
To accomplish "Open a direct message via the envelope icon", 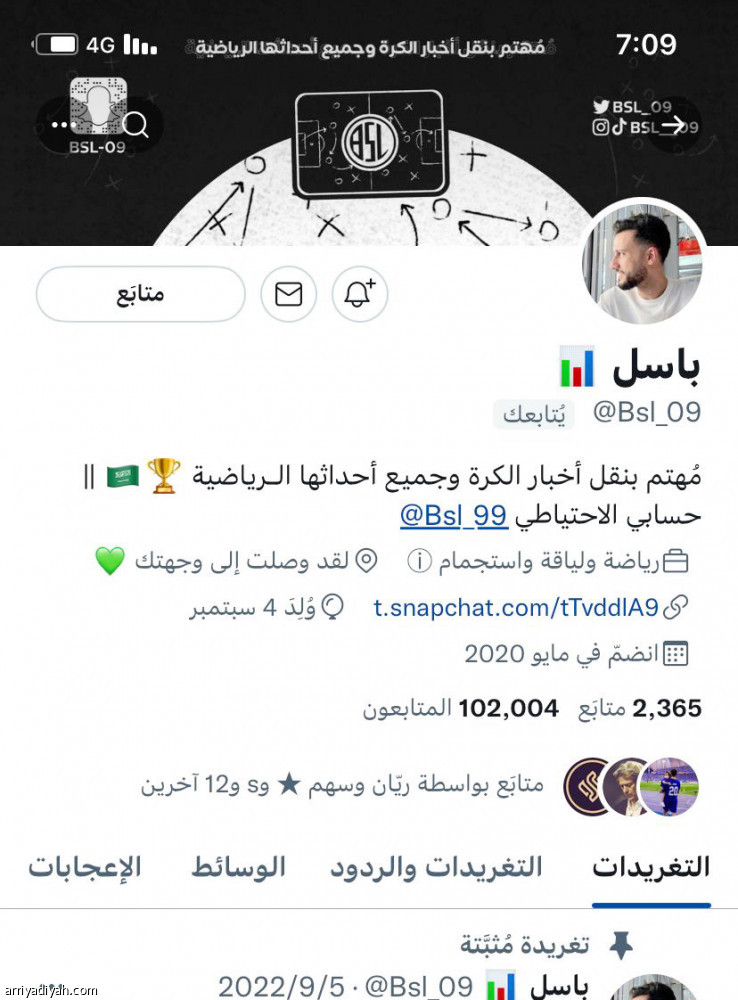I will coord(288,294).
